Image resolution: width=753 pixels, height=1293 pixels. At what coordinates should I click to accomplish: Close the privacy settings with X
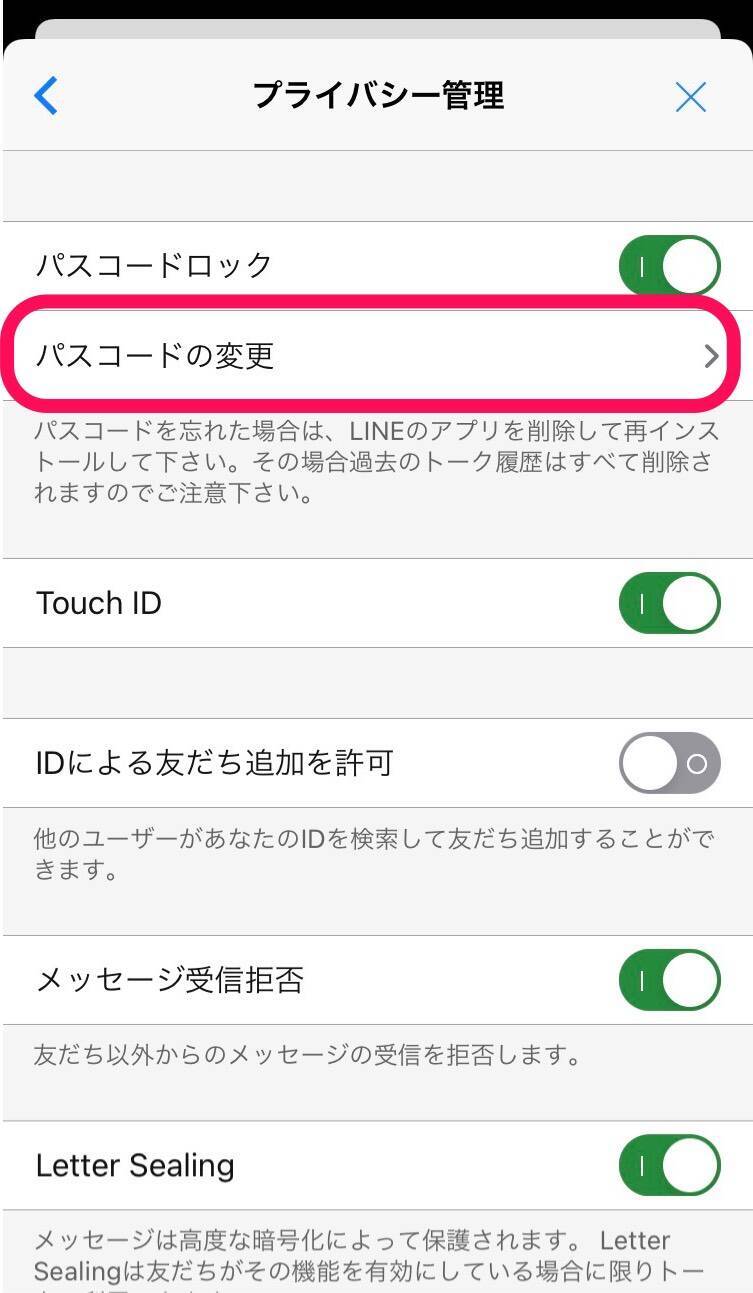691,97
